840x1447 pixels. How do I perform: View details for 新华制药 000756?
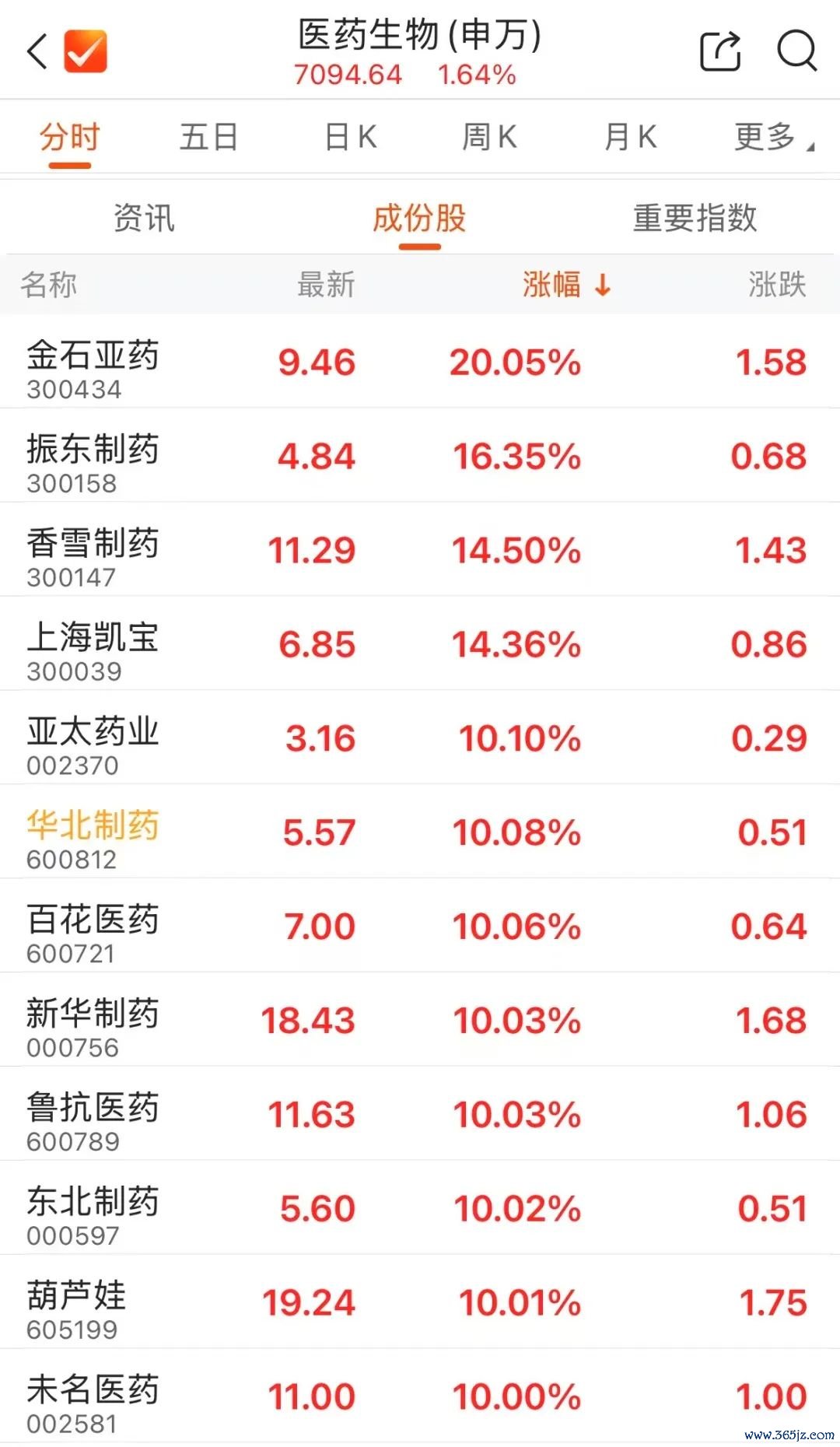point(420,1021)
